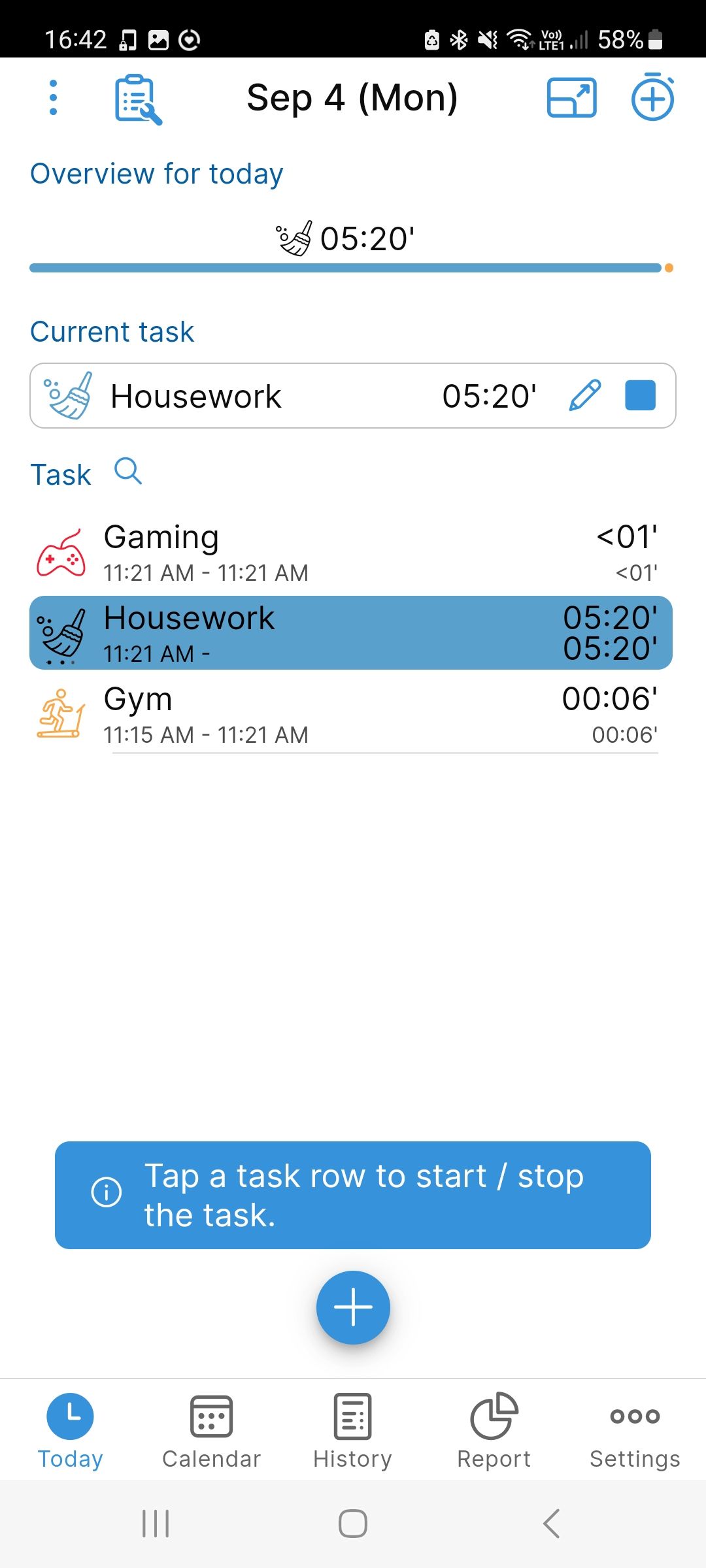This screenshot has height=1568, width=706.
Task: Open the Settings tab
Action: (x=635, y=1431)
